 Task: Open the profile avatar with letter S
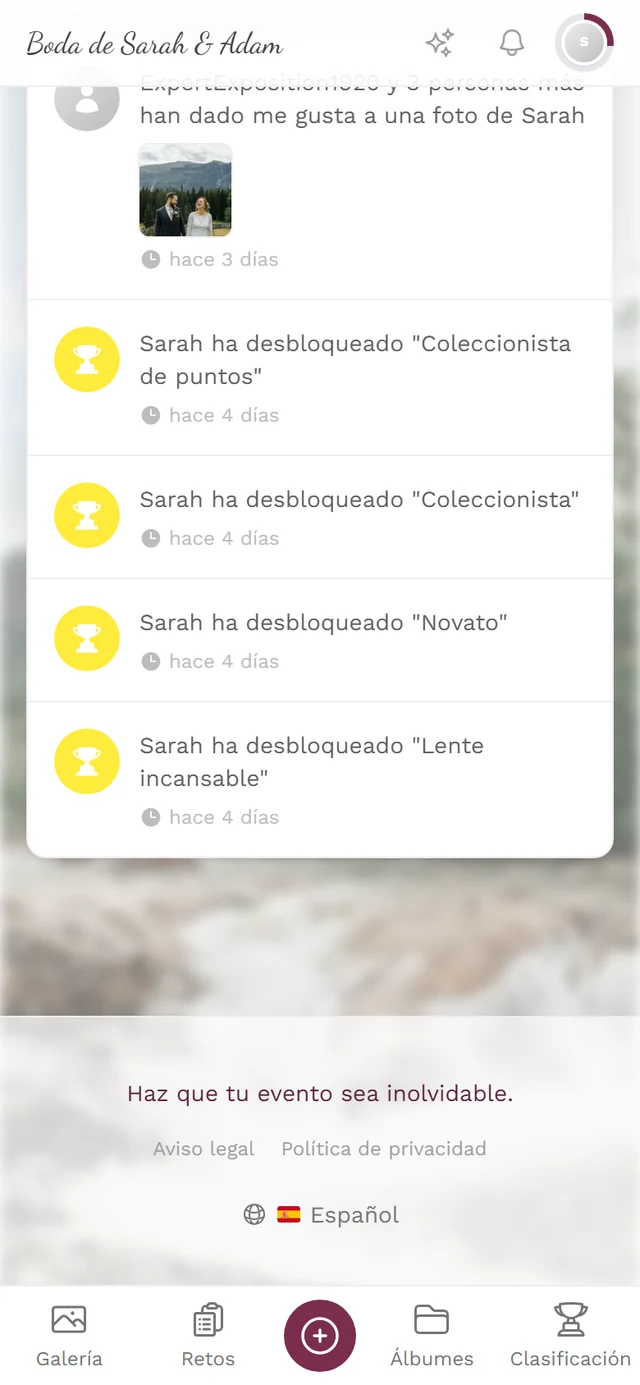pyautogui.click(x=584, y=43)
